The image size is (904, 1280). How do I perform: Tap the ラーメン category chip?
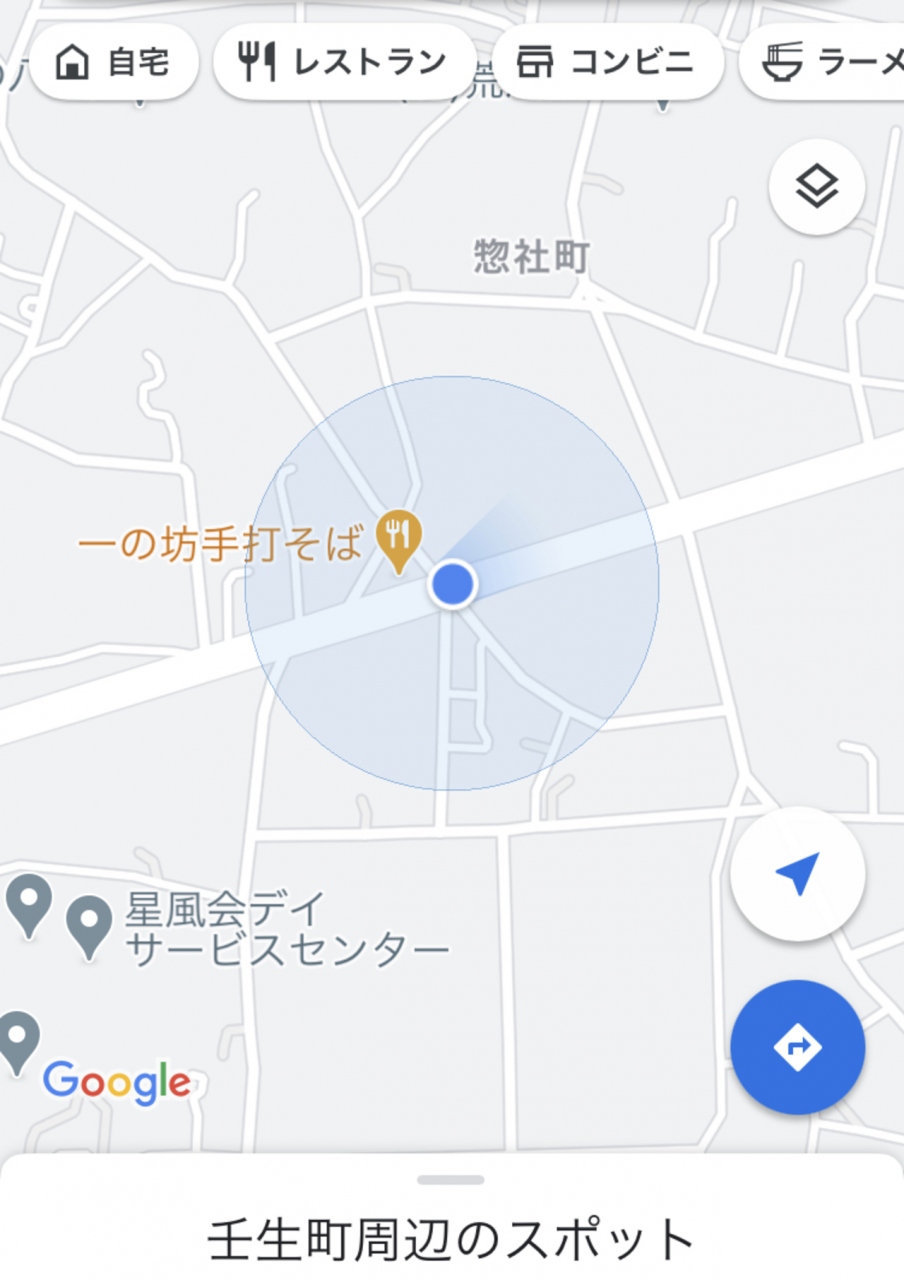(830, 62)
